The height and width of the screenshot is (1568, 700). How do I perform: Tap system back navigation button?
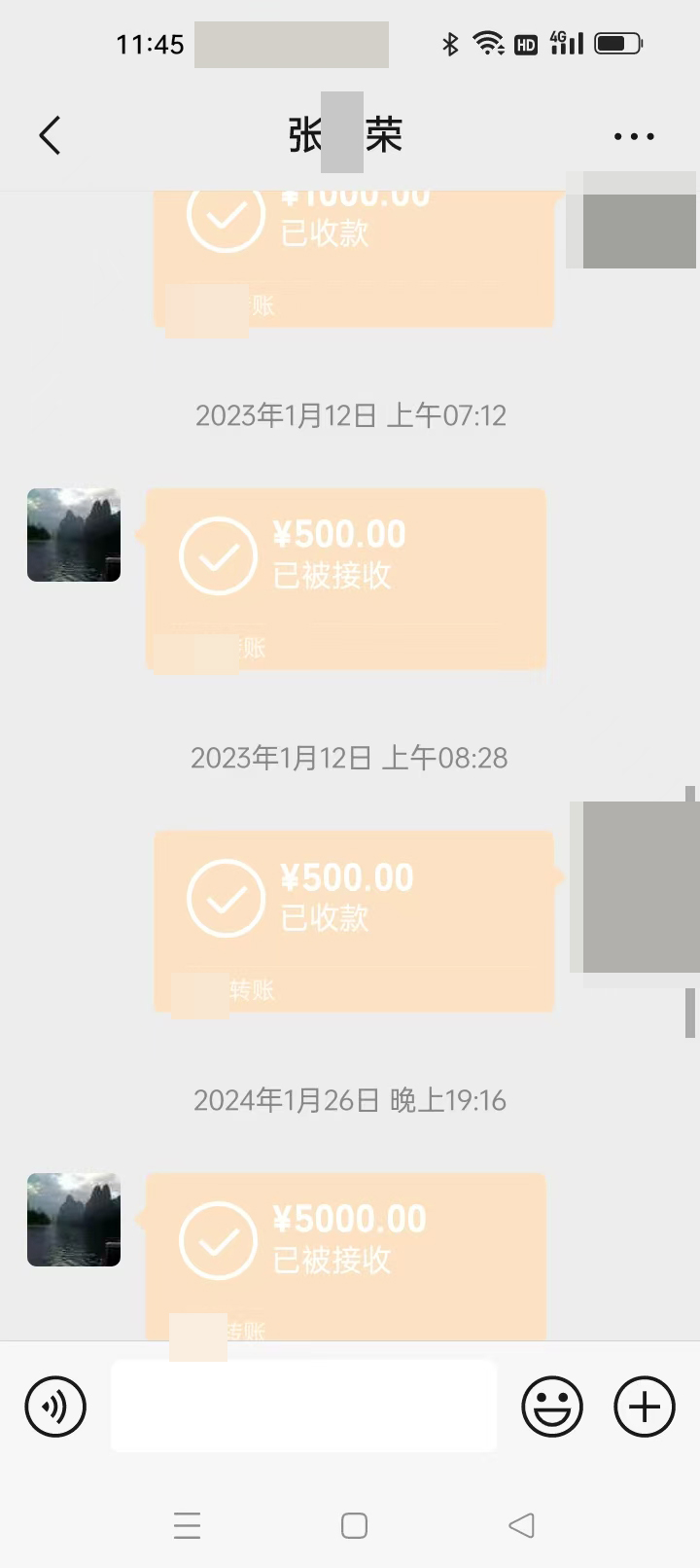coord(522,1525)
